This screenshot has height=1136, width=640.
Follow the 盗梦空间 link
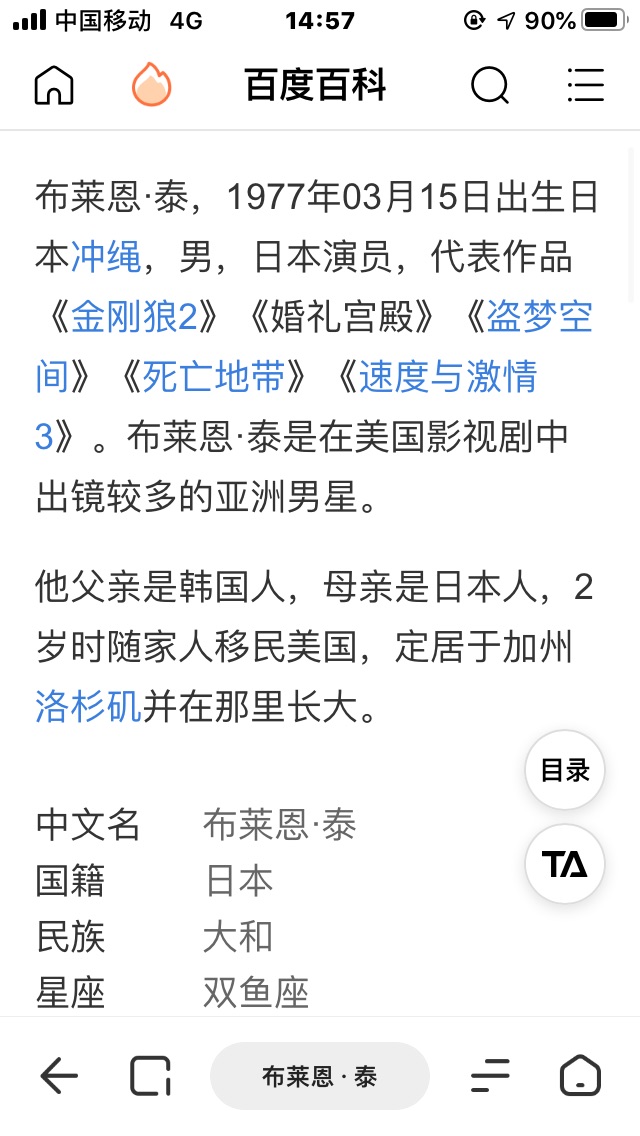click(x=539, y=317)
